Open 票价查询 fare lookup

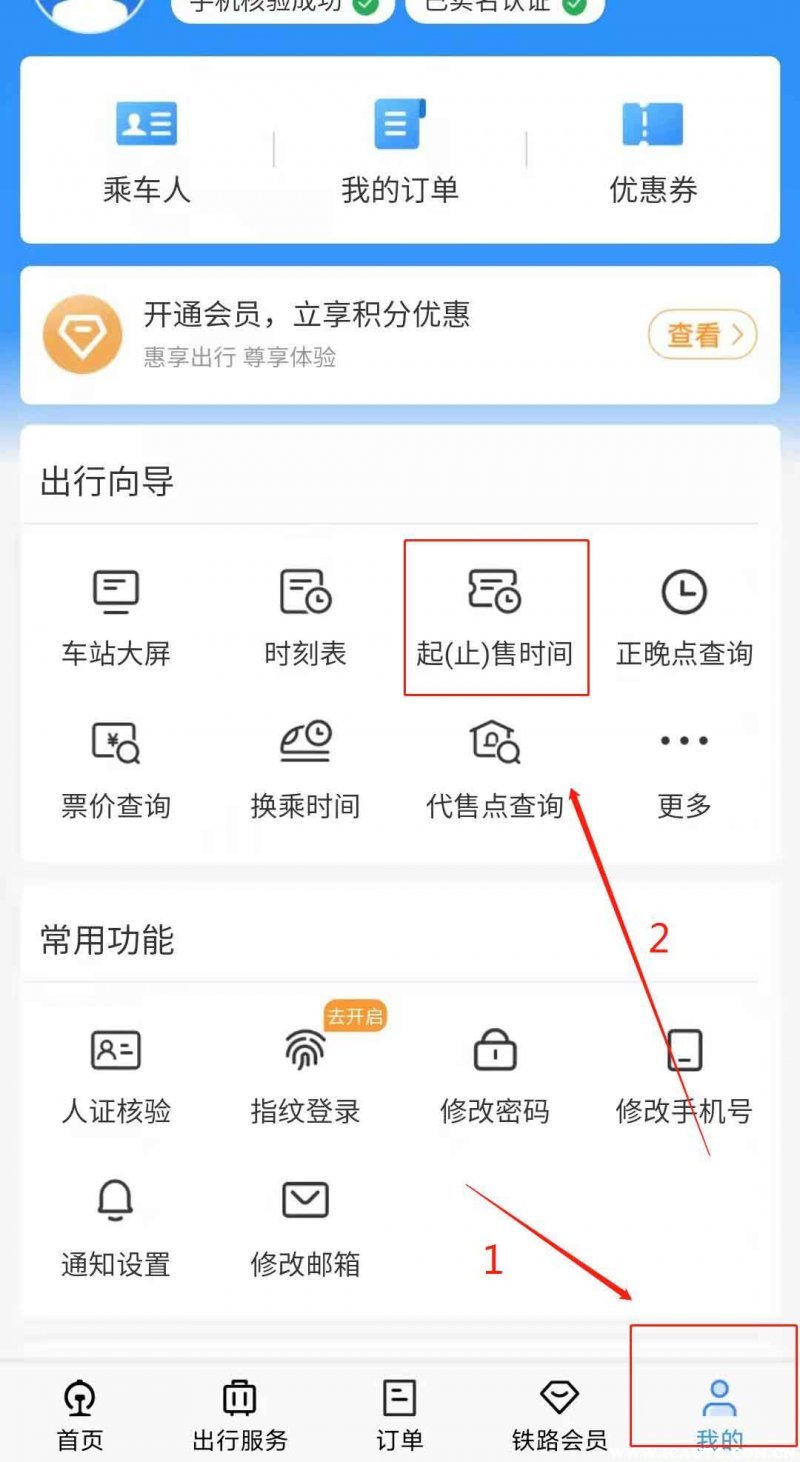point(116,770)
